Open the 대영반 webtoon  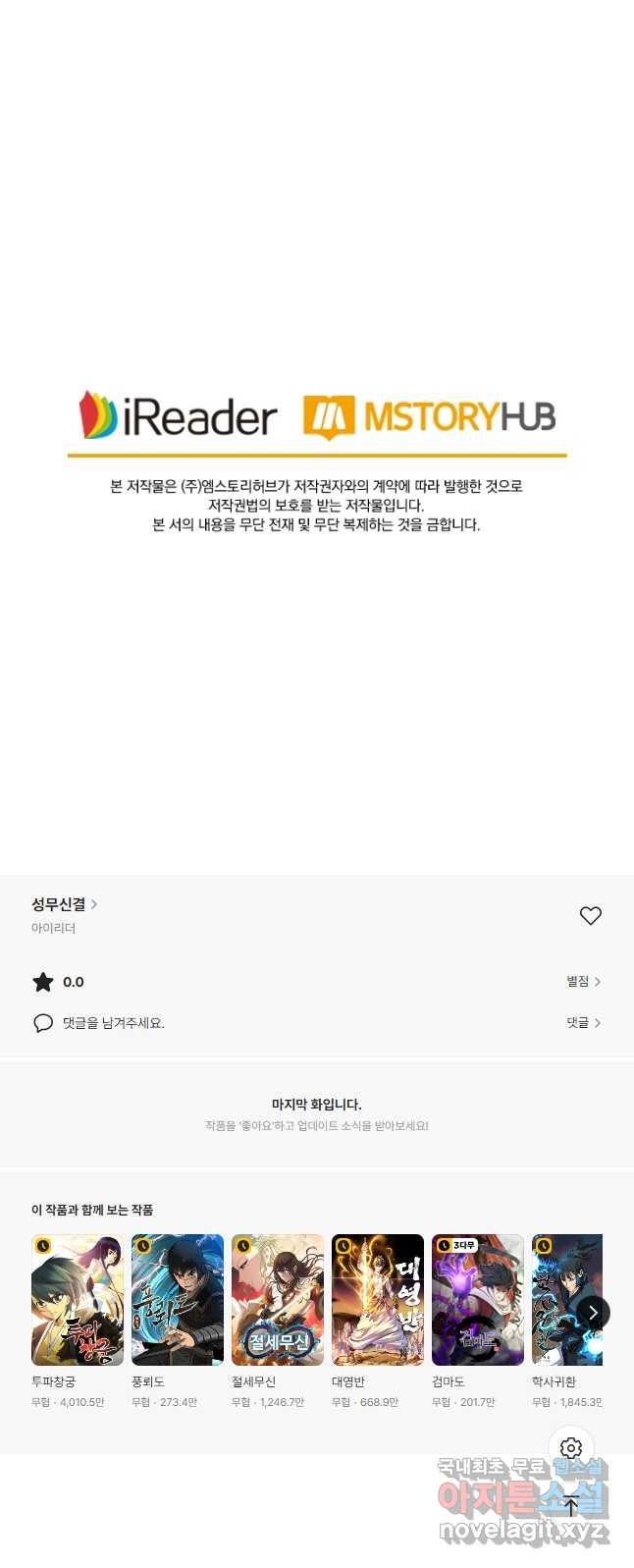pyautogui.click(x=377, y=1300)
